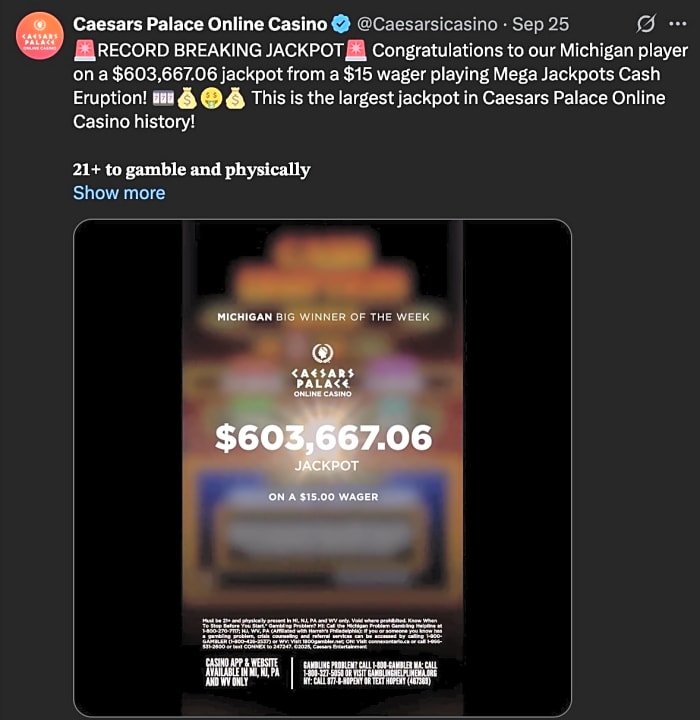This screenshot has height=720, width=700.
Task: Open the post's three-dot overflow menu
Action: click(x=677, y=24)
